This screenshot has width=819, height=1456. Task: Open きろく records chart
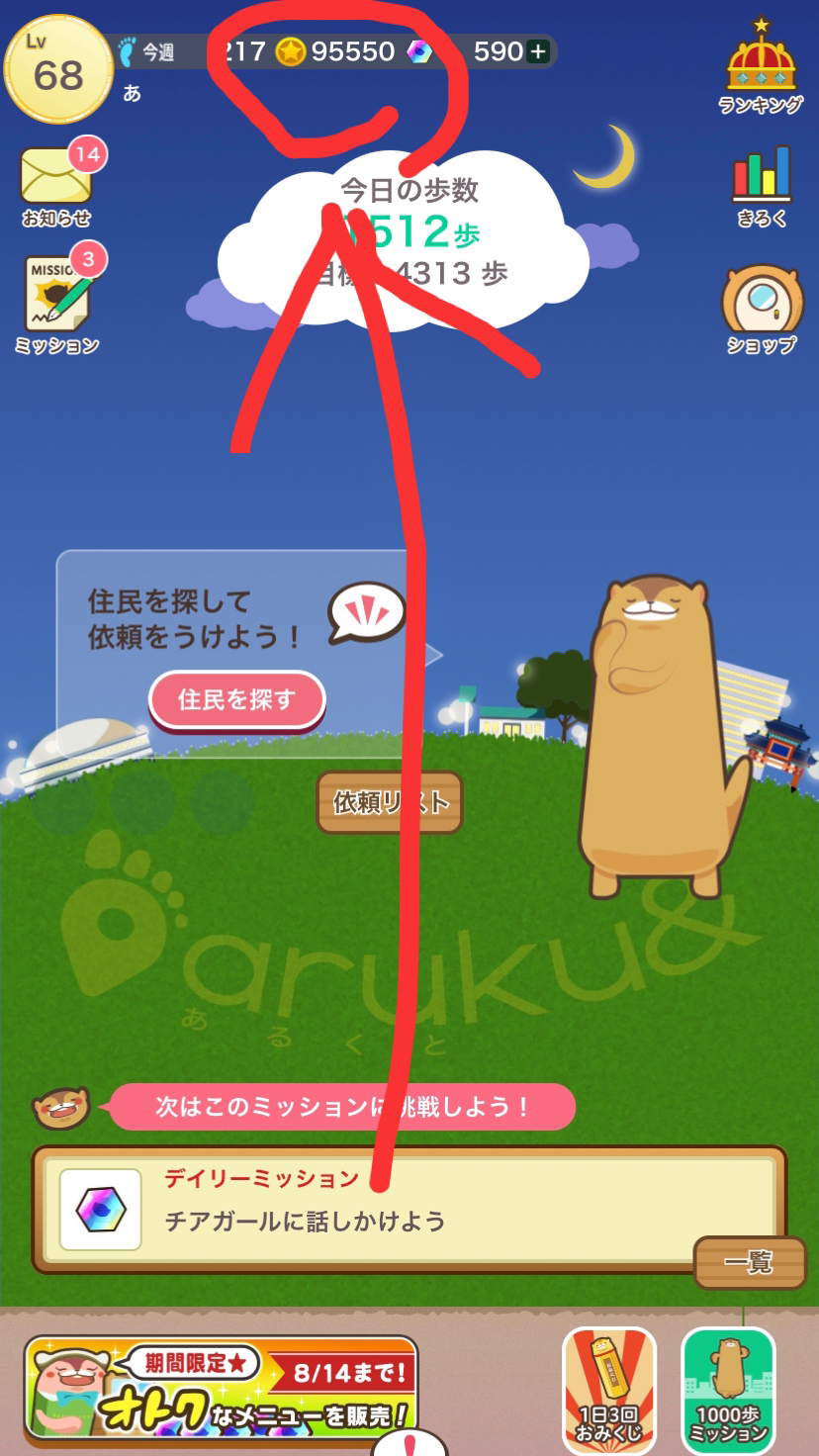[x=761, y=185]
